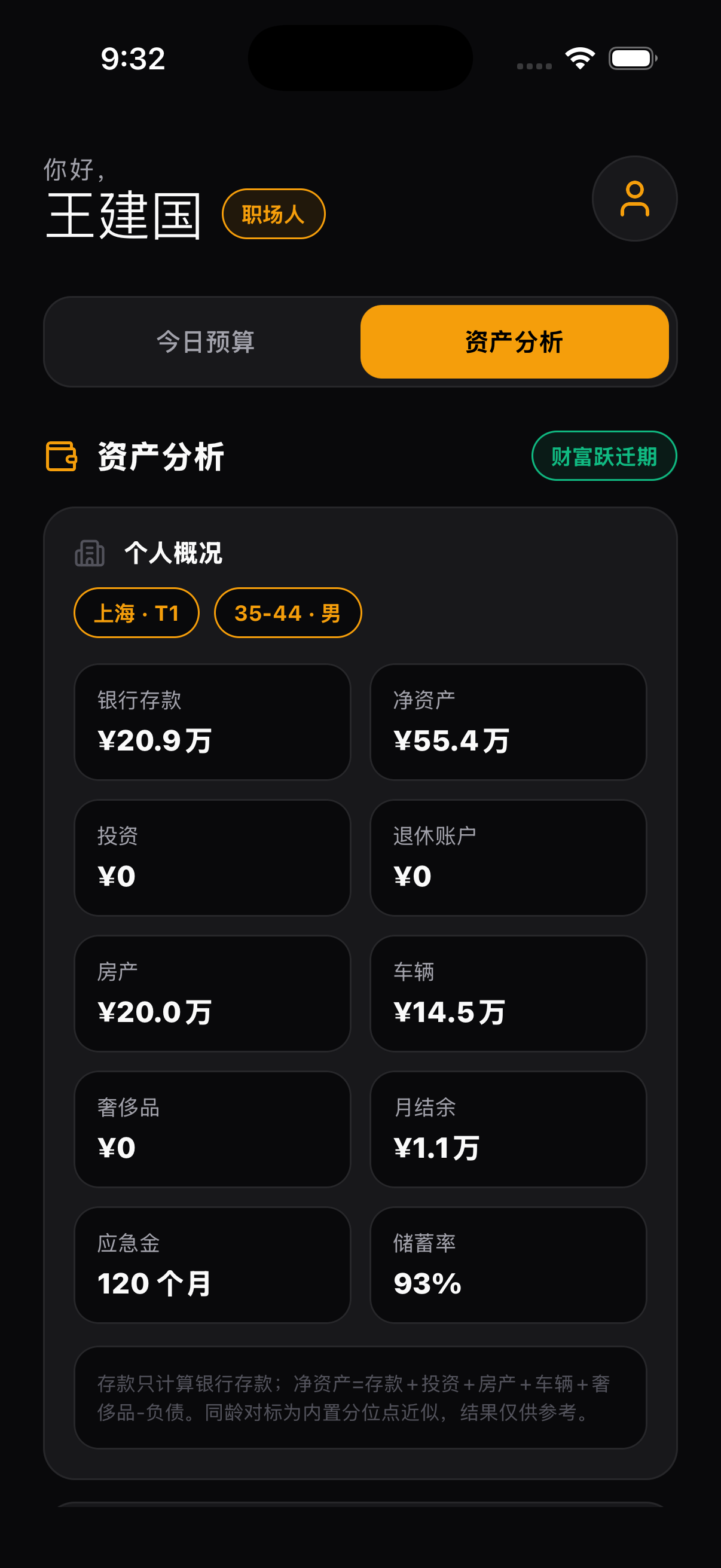The image size is (721, 1568).
Task: Switch to the 资产分析 tab
Action: coord(514,342)
